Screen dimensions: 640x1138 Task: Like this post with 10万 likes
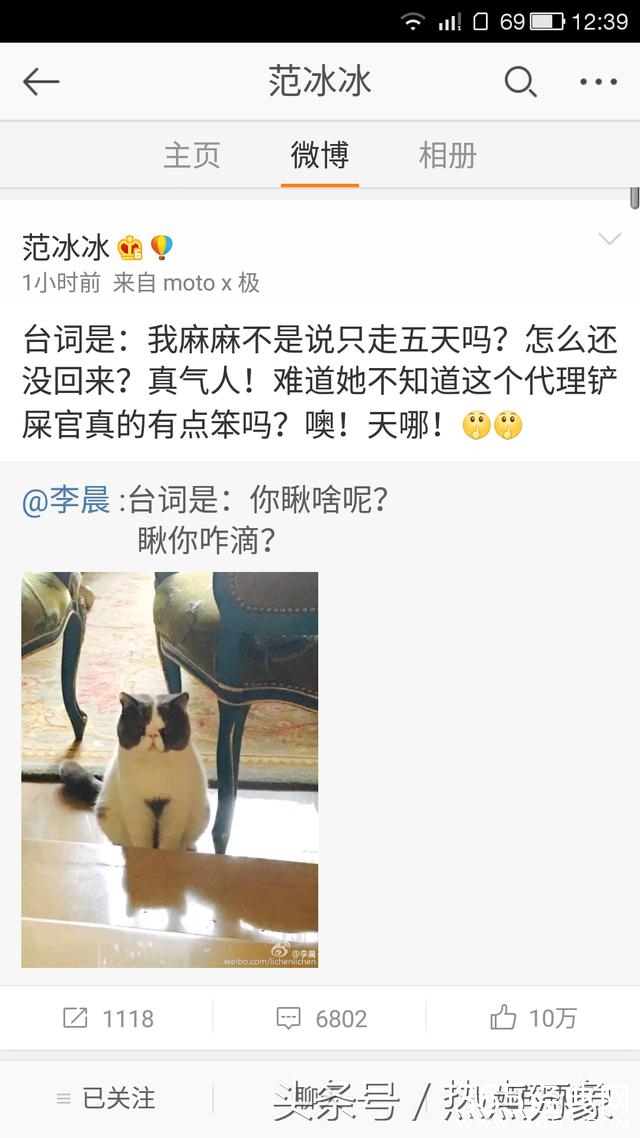pos(533,1018)
